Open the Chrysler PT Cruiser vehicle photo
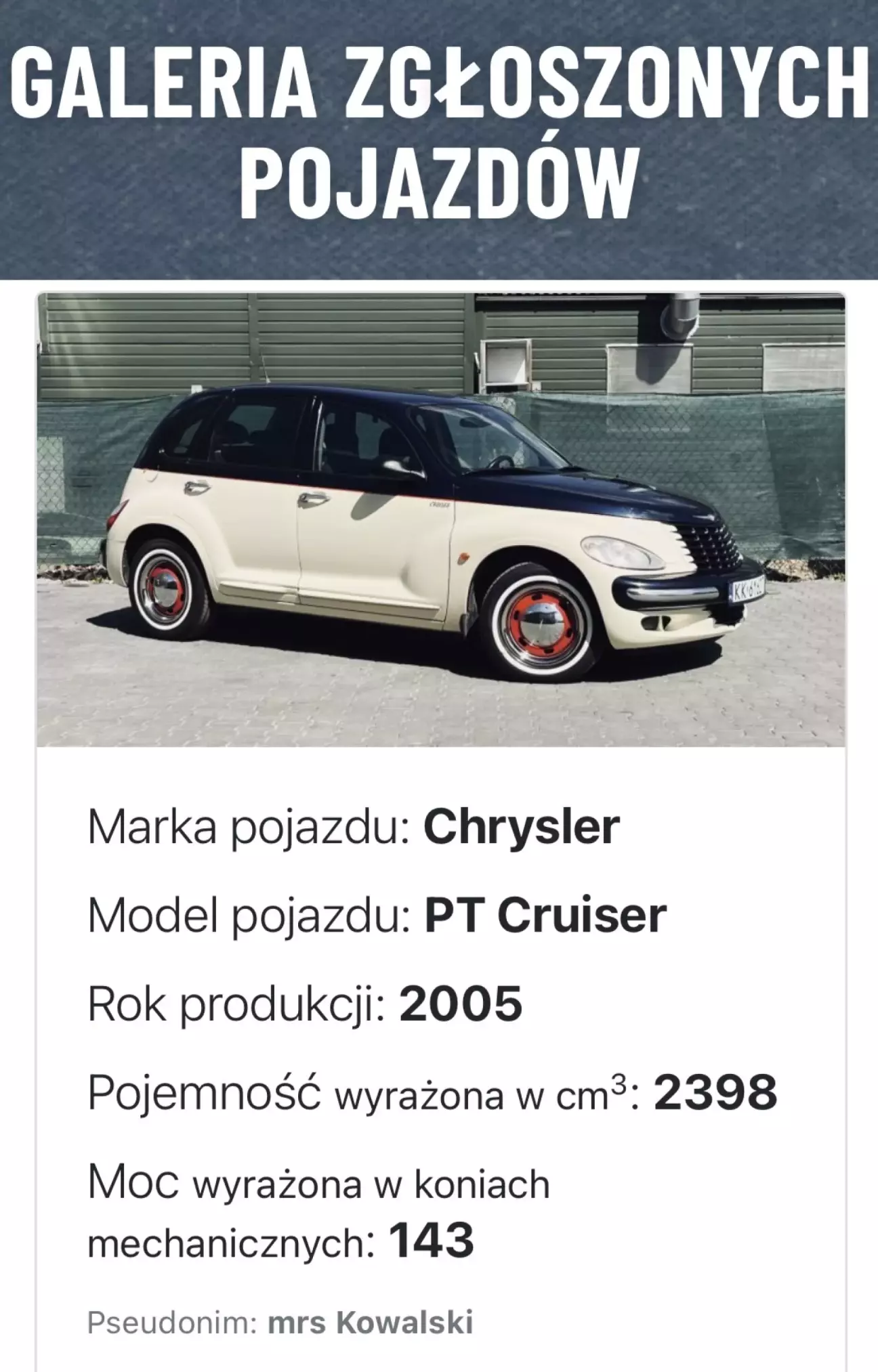This screenshot has width=878, height=1372. pos(440,520)
